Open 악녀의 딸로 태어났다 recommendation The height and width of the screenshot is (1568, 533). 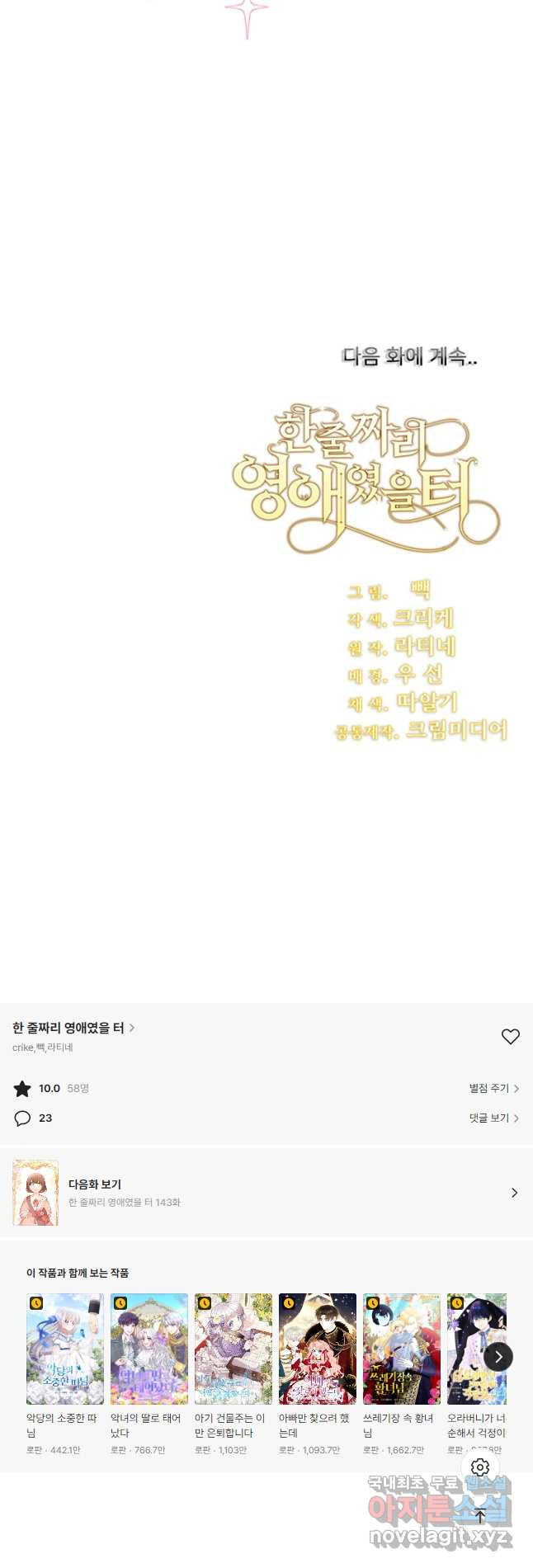point(149,1349)
